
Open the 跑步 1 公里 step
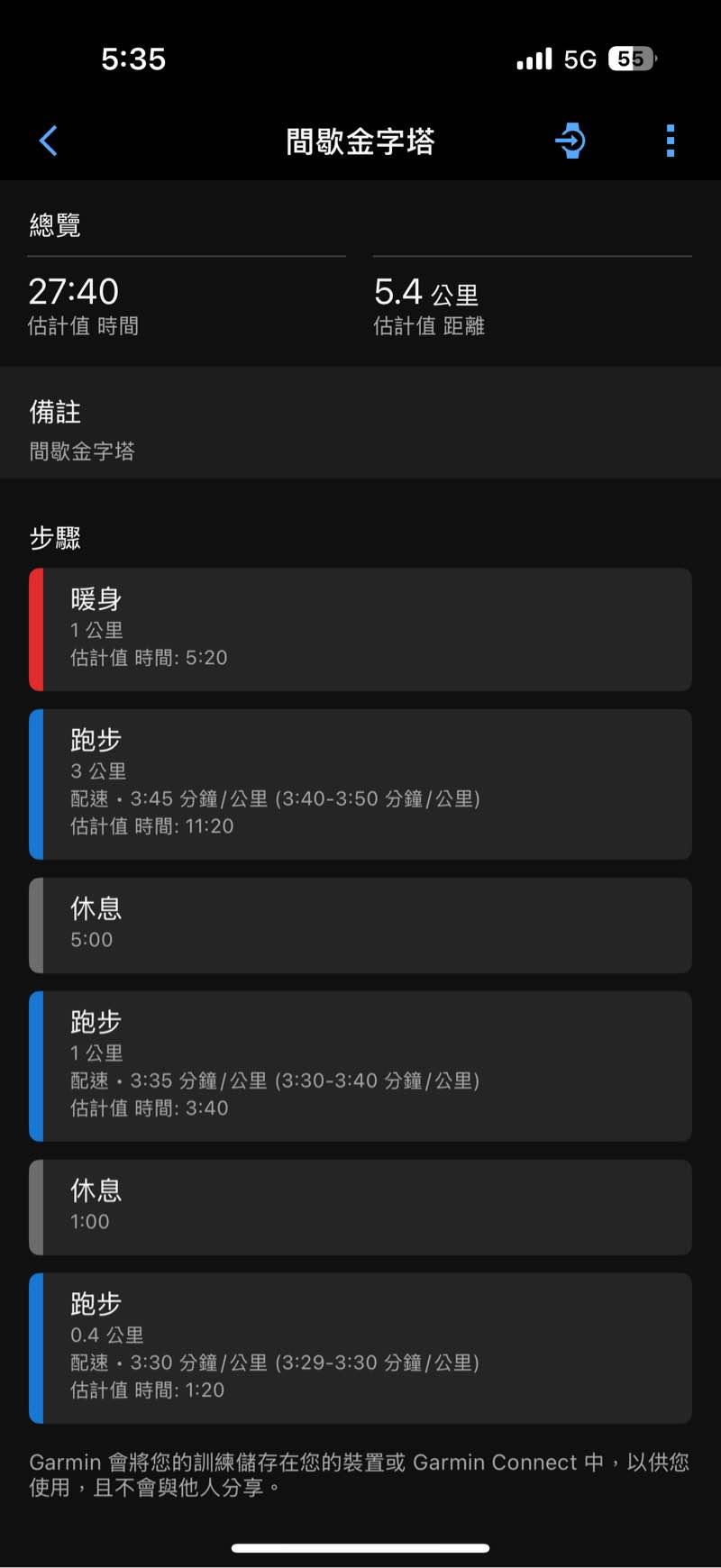(360, 1066)
